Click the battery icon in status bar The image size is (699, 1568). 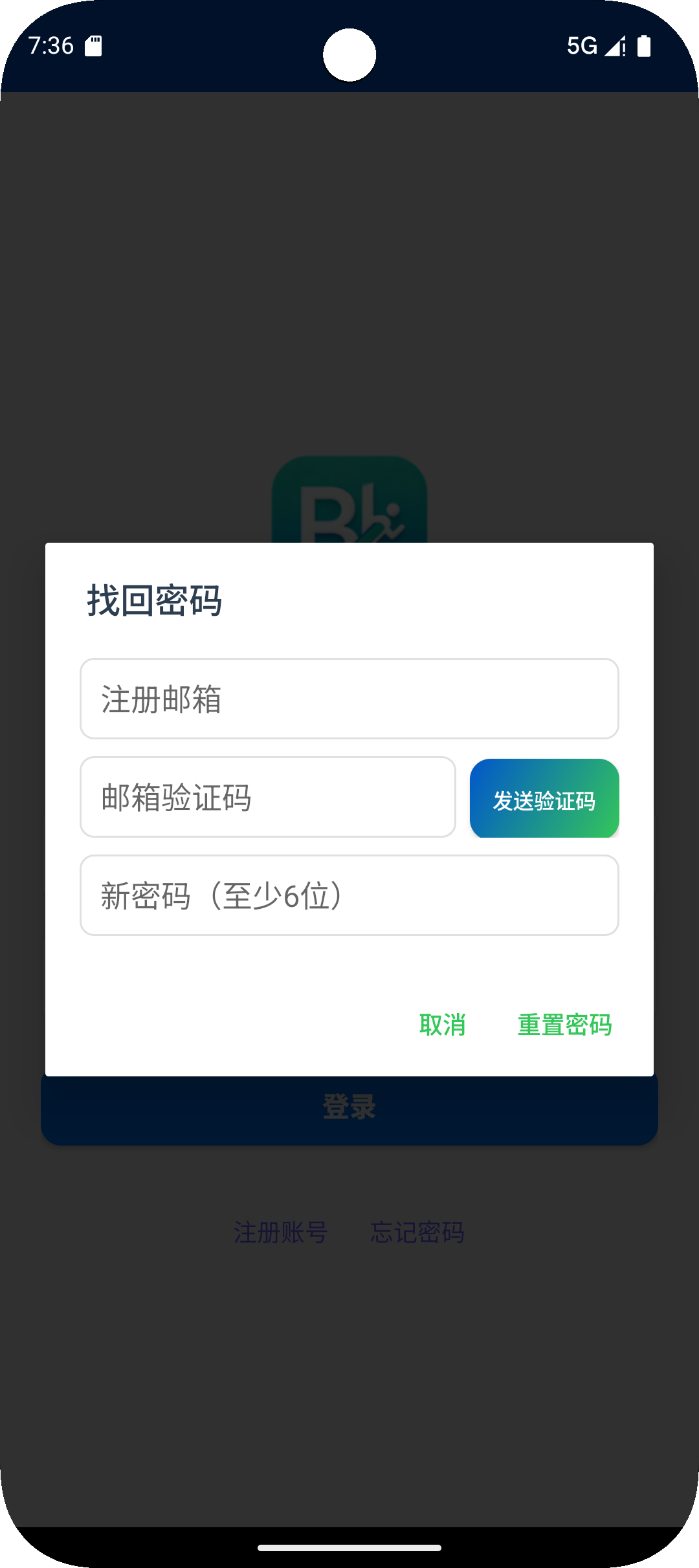click(645, 45)
